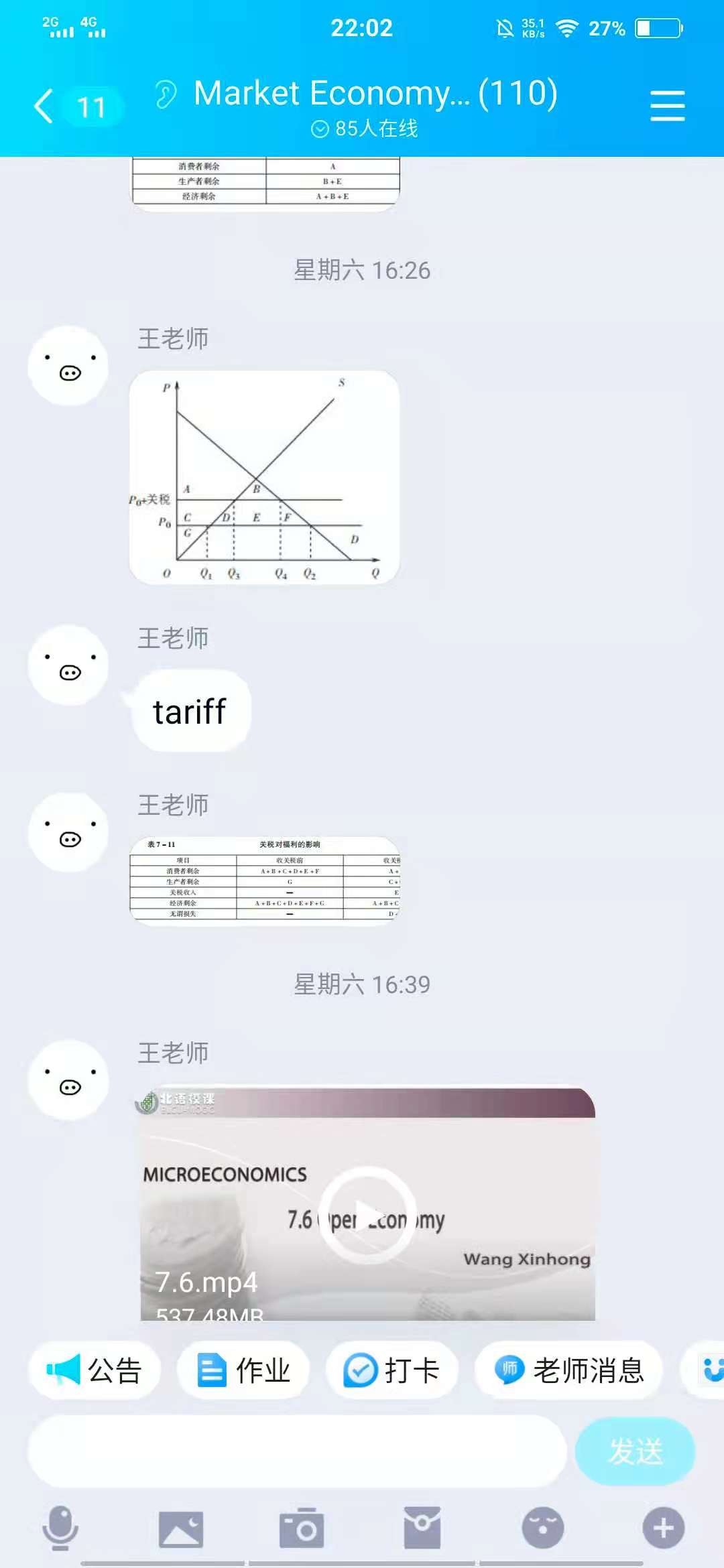Image resolution: width=724 pixels, height=1568 pixels.
Task: Play the 7.6.mp4 video
Action: [367, 1215]
